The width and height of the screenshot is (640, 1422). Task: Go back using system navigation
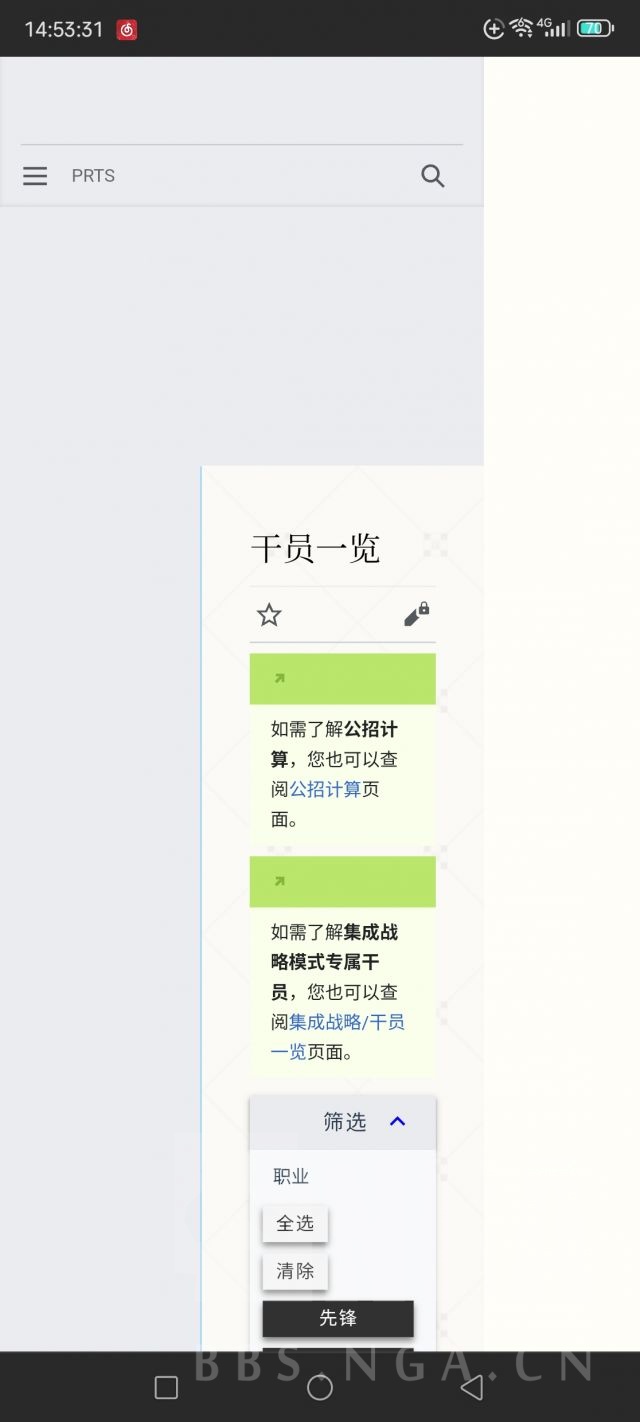(471, 1387)
